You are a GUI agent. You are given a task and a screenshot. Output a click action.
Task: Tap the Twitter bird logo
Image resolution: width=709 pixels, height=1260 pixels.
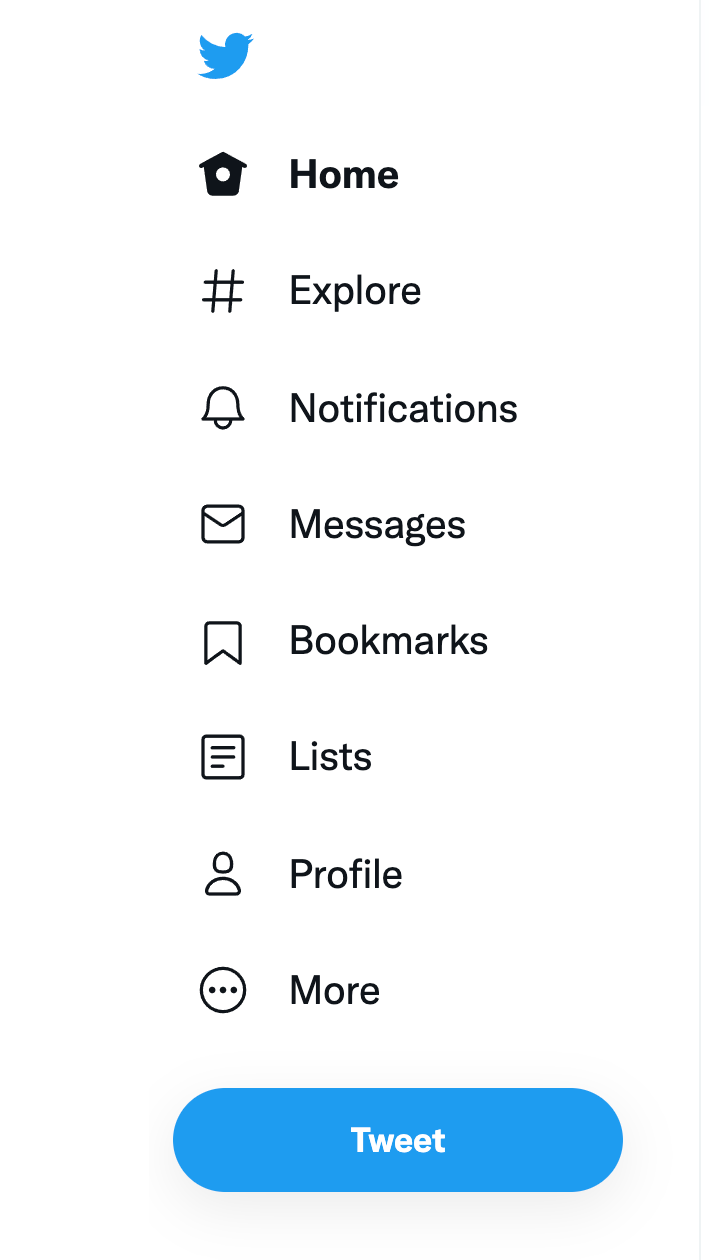coord(225,55)
